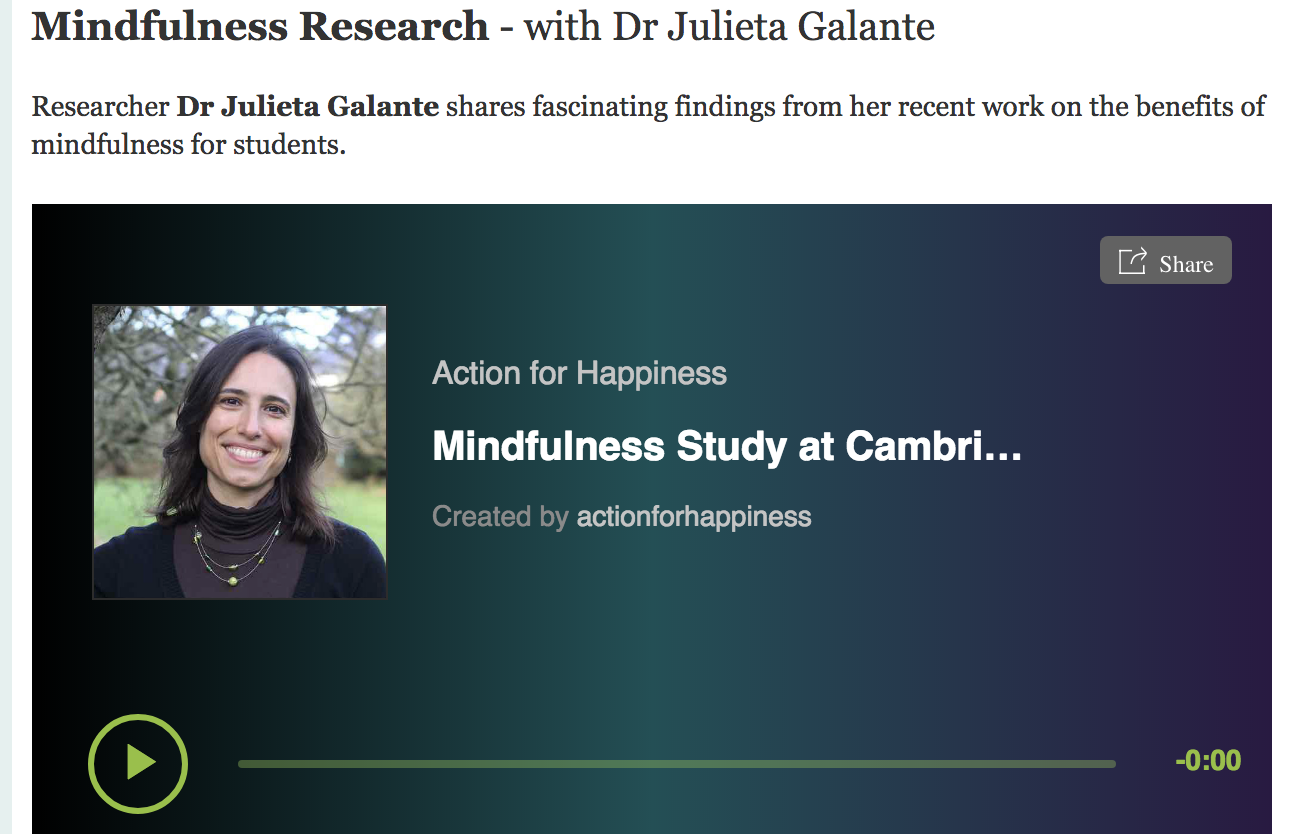Tap the audio progress bar
Image resolution: width=1300 pixels, height=834 pixels.
(x=676, y=764)
